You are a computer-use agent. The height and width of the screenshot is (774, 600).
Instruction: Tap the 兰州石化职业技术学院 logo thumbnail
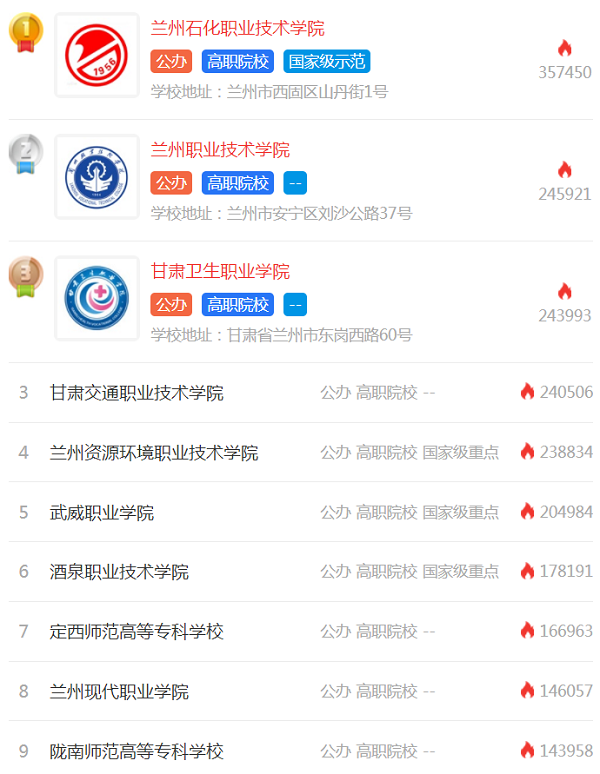tap(97, 55)
